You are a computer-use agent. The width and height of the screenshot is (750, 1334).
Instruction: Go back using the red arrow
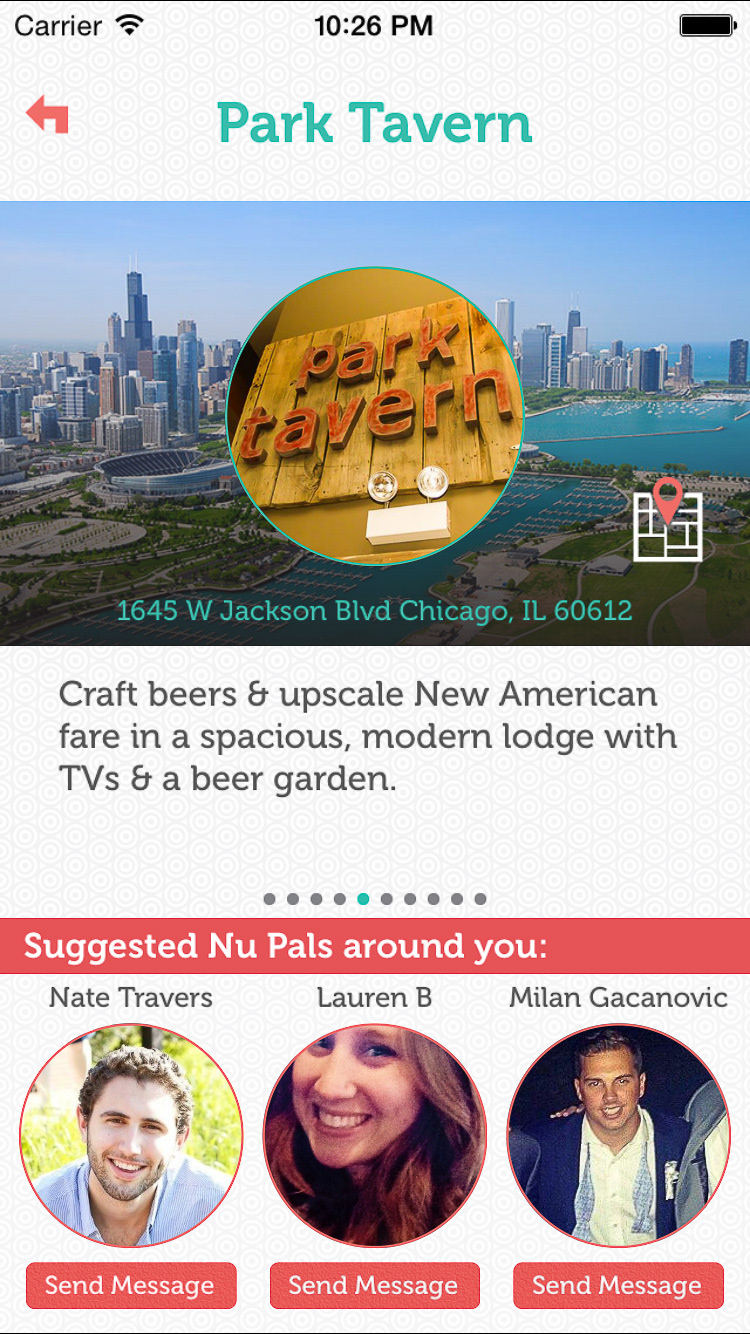pos(47,115)
